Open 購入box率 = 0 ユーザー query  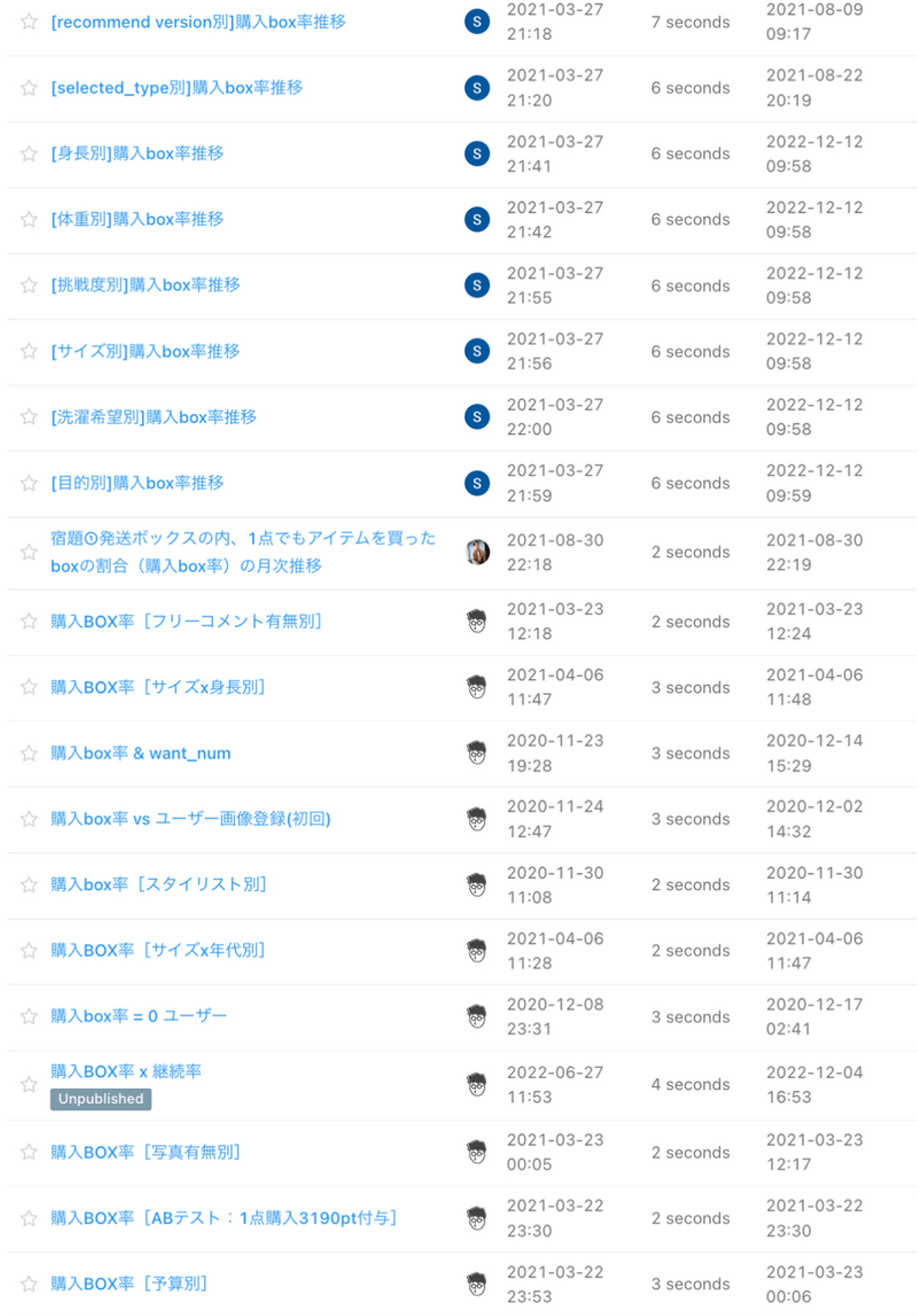pyautogui.click(x=138, y=1016)
